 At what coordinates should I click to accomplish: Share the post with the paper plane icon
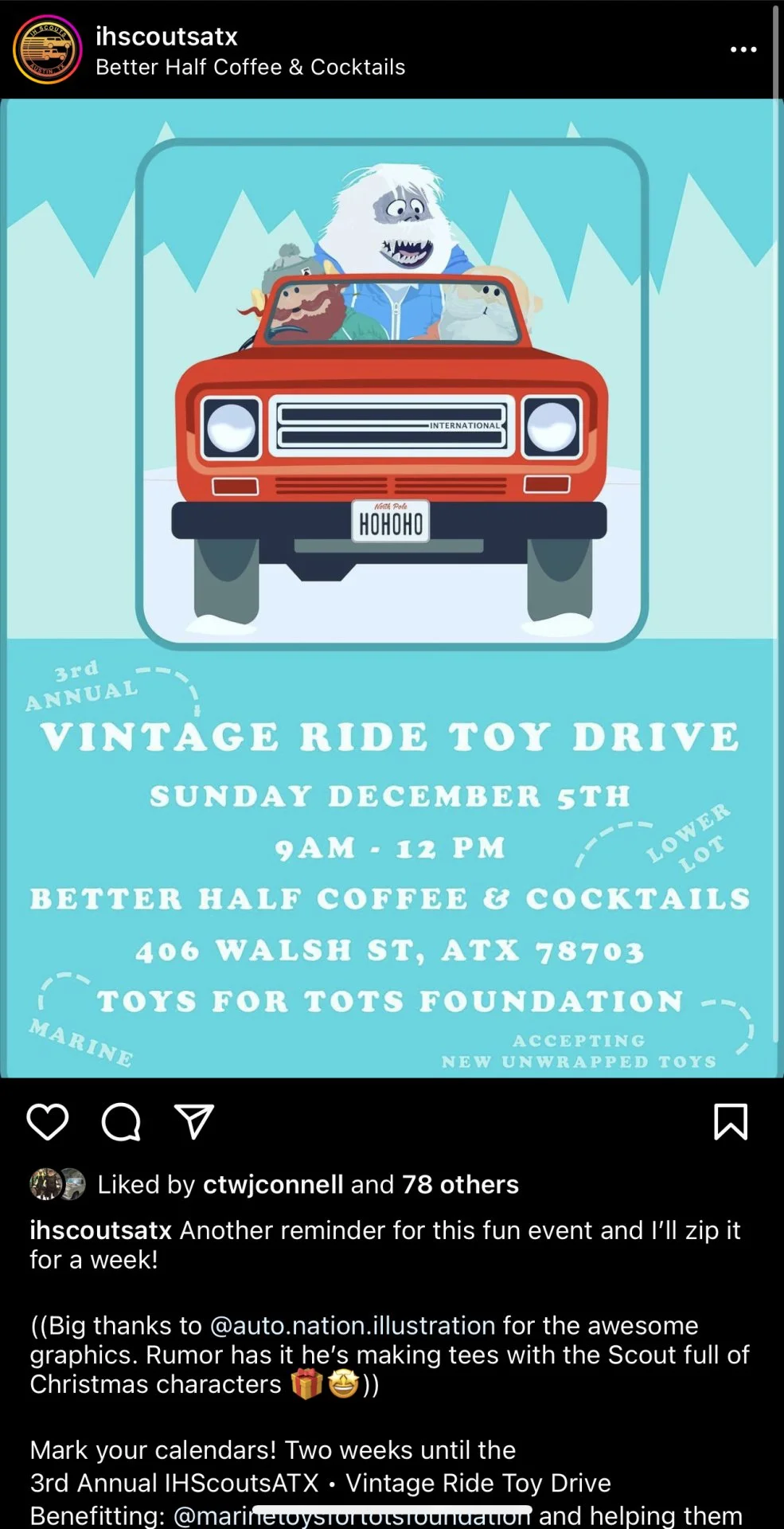pos(193,1121)
